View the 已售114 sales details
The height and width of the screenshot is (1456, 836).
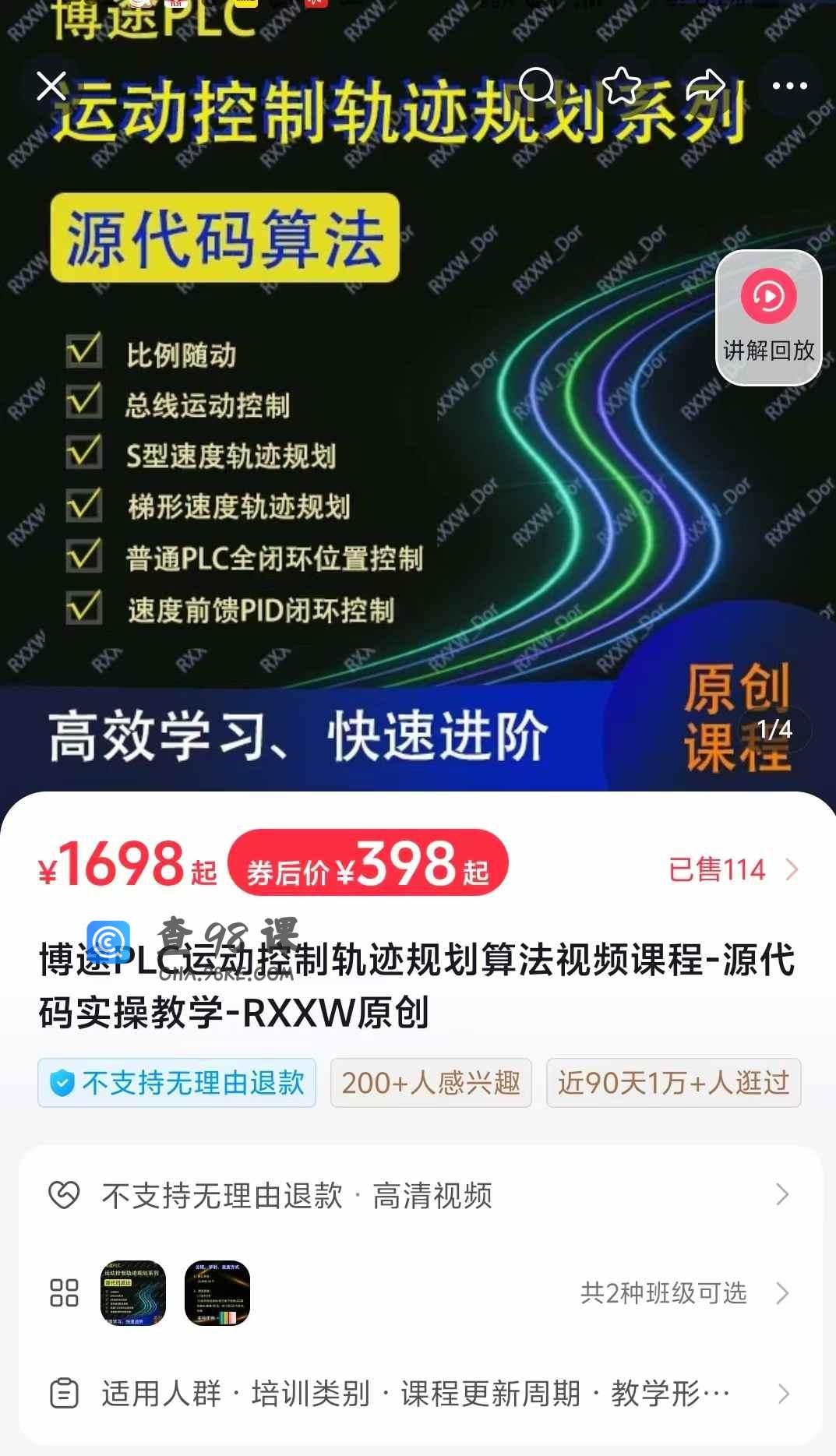click(x=732, y=869)
